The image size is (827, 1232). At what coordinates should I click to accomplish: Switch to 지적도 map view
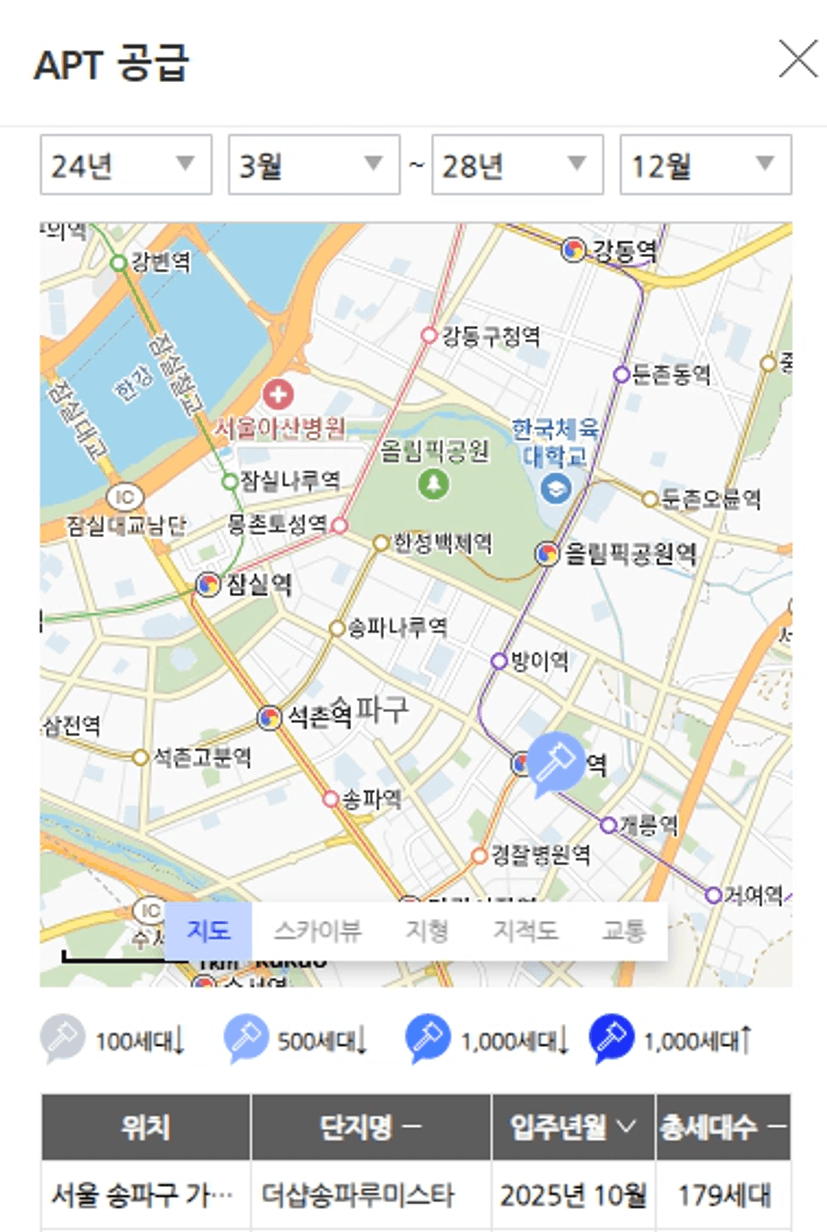[525, 932]
